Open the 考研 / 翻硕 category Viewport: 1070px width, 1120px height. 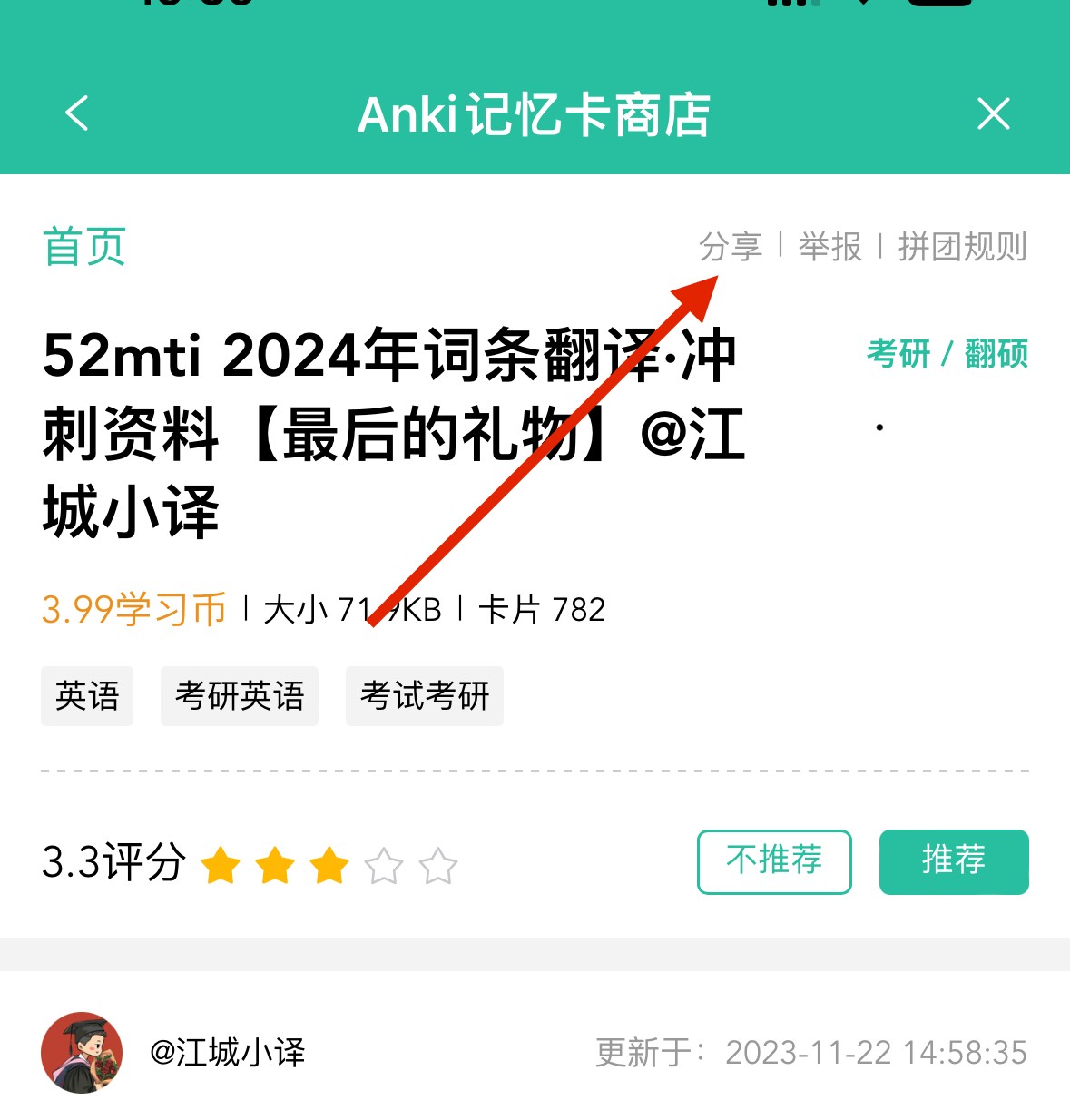point(947,354)
